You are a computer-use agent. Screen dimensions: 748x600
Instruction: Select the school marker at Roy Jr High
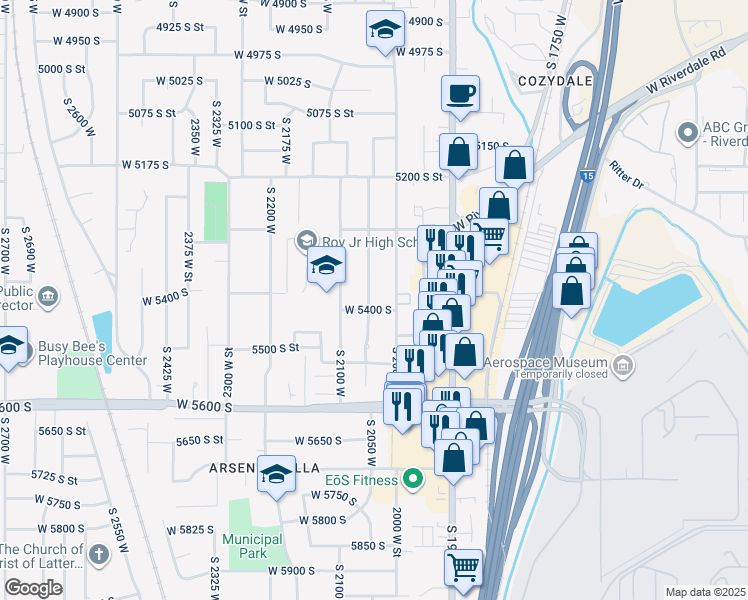point(326,268)
